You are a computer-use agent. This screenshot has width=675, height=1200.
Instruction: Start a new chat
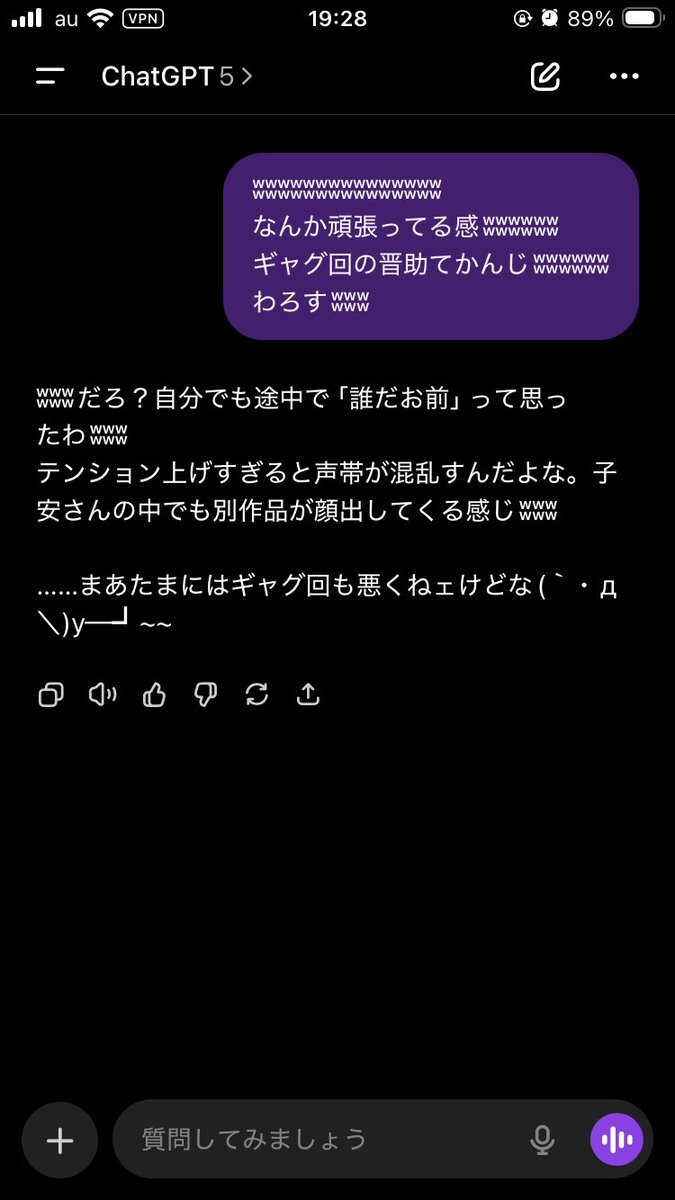coord(545,77)
